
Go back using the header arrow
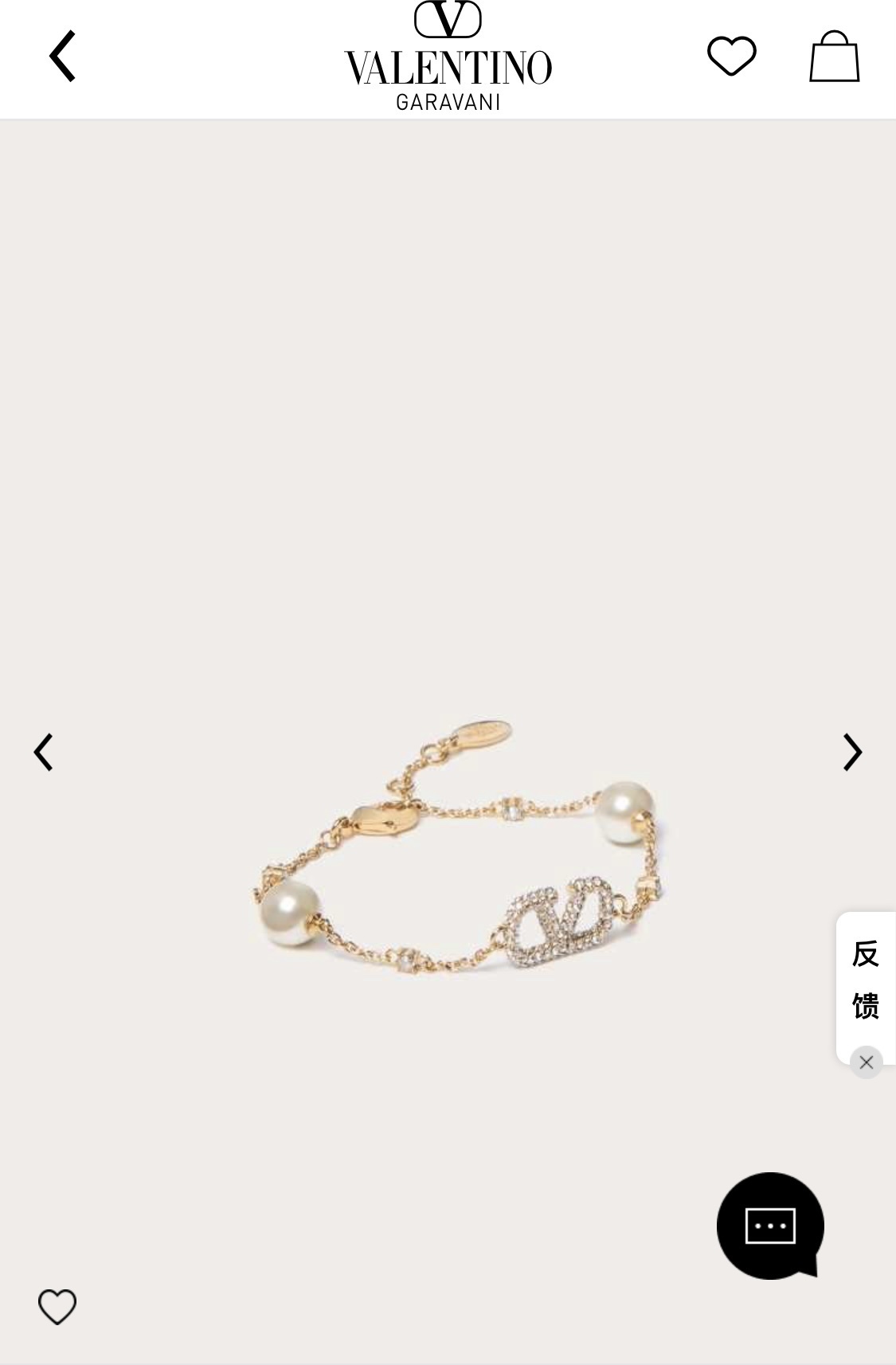tap(62, 56)
